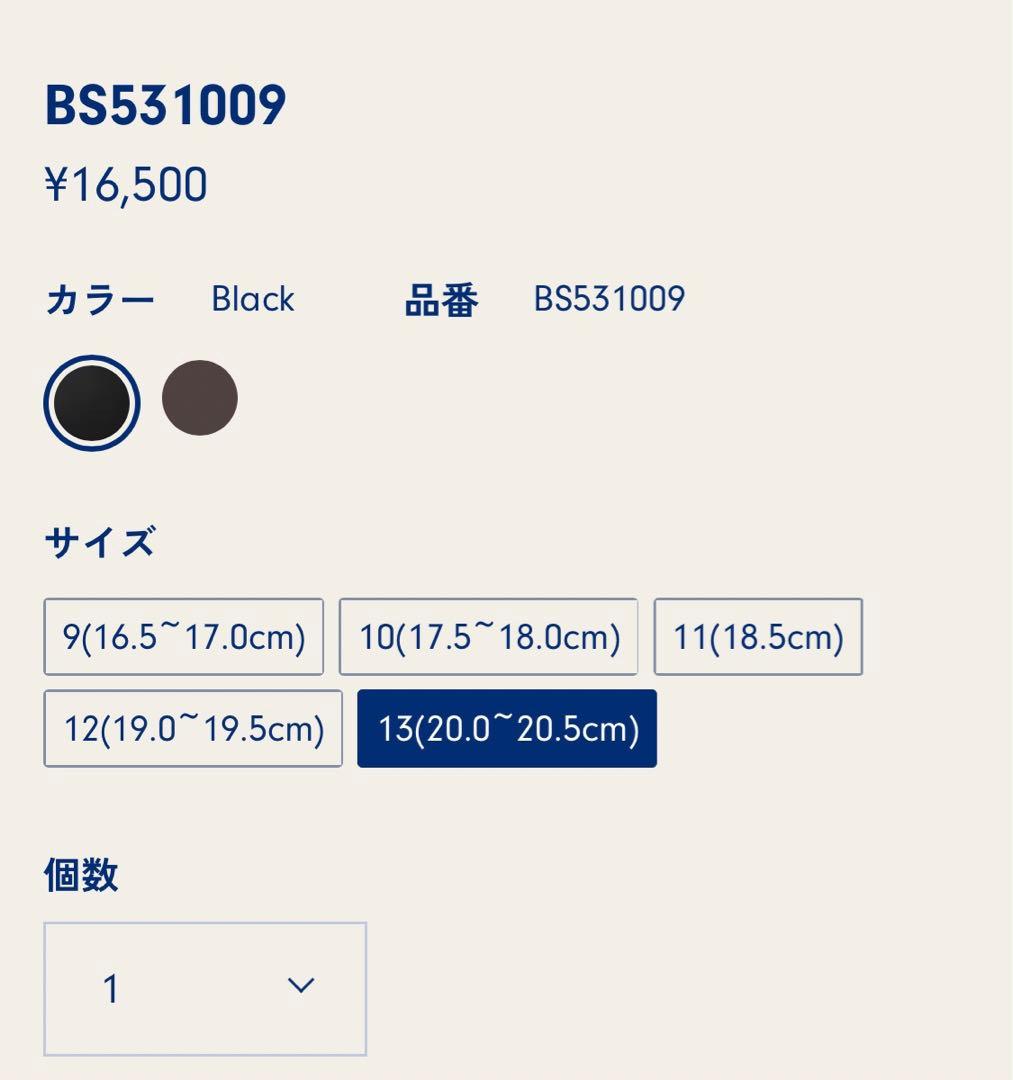
Task: Click inside the quantity selection box
Action: [x=205, y=989]
